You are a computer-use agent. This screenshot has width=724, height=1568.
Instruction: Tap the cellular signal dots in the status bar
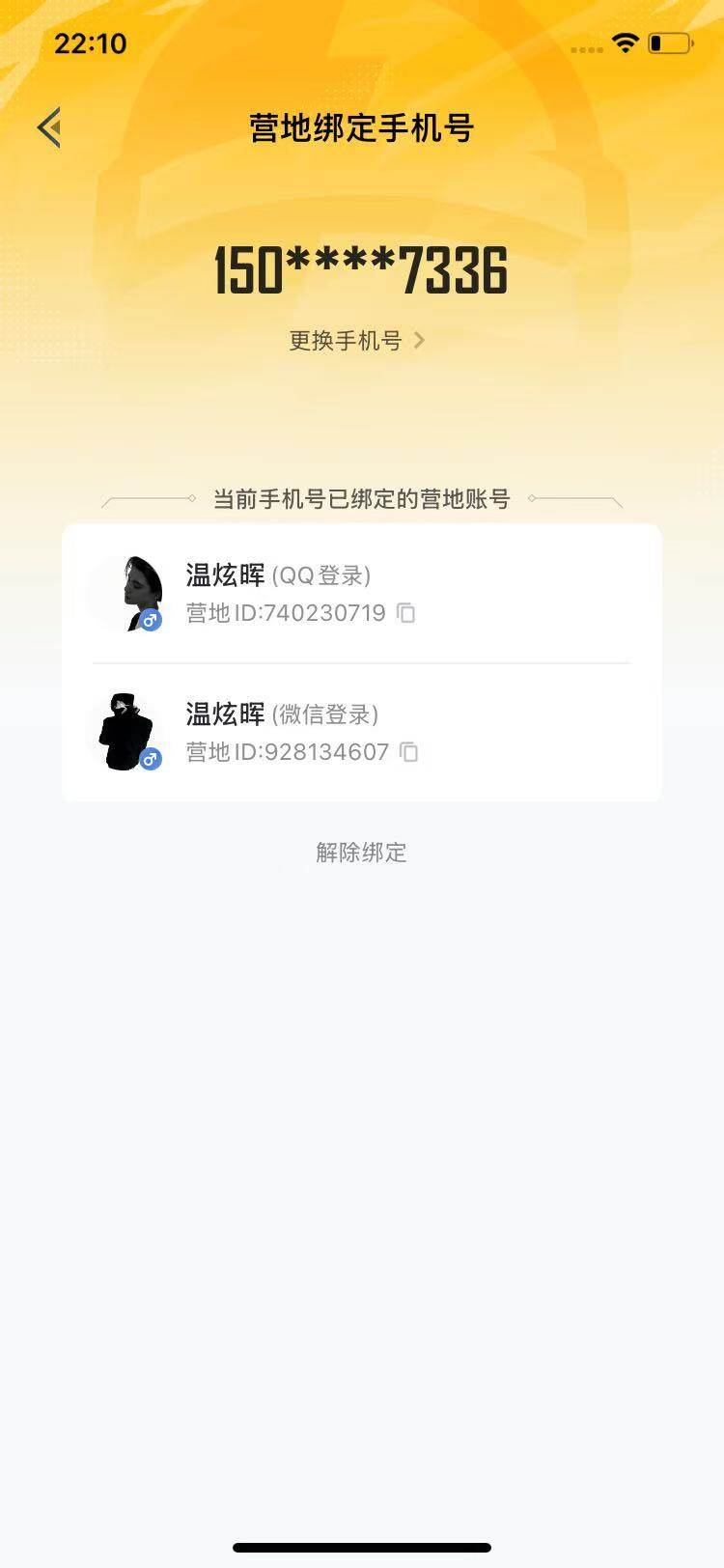pyautogui.click(x=586, y=48)
